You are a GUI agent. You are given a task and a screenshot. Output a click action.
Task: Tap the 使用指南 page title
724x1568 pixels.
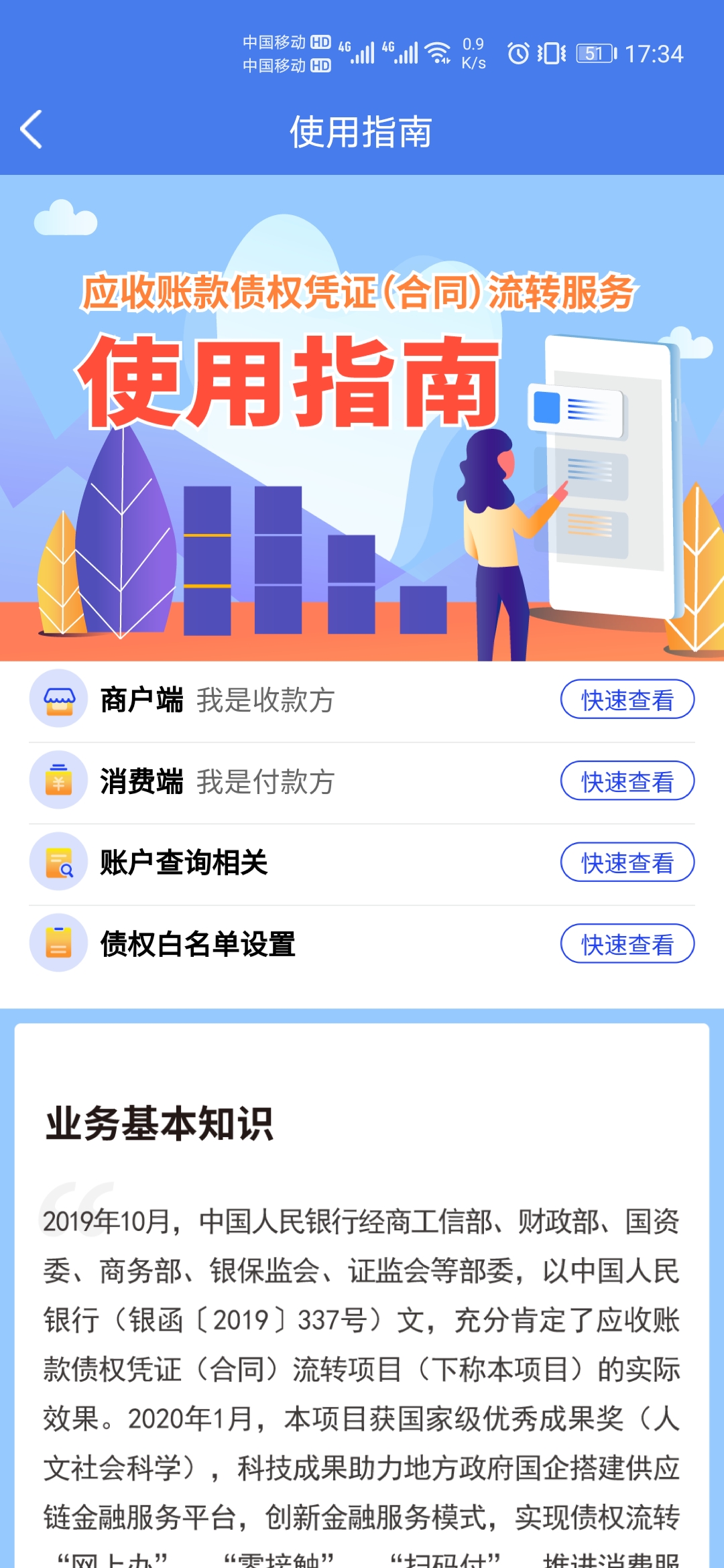tap(362, 131)
